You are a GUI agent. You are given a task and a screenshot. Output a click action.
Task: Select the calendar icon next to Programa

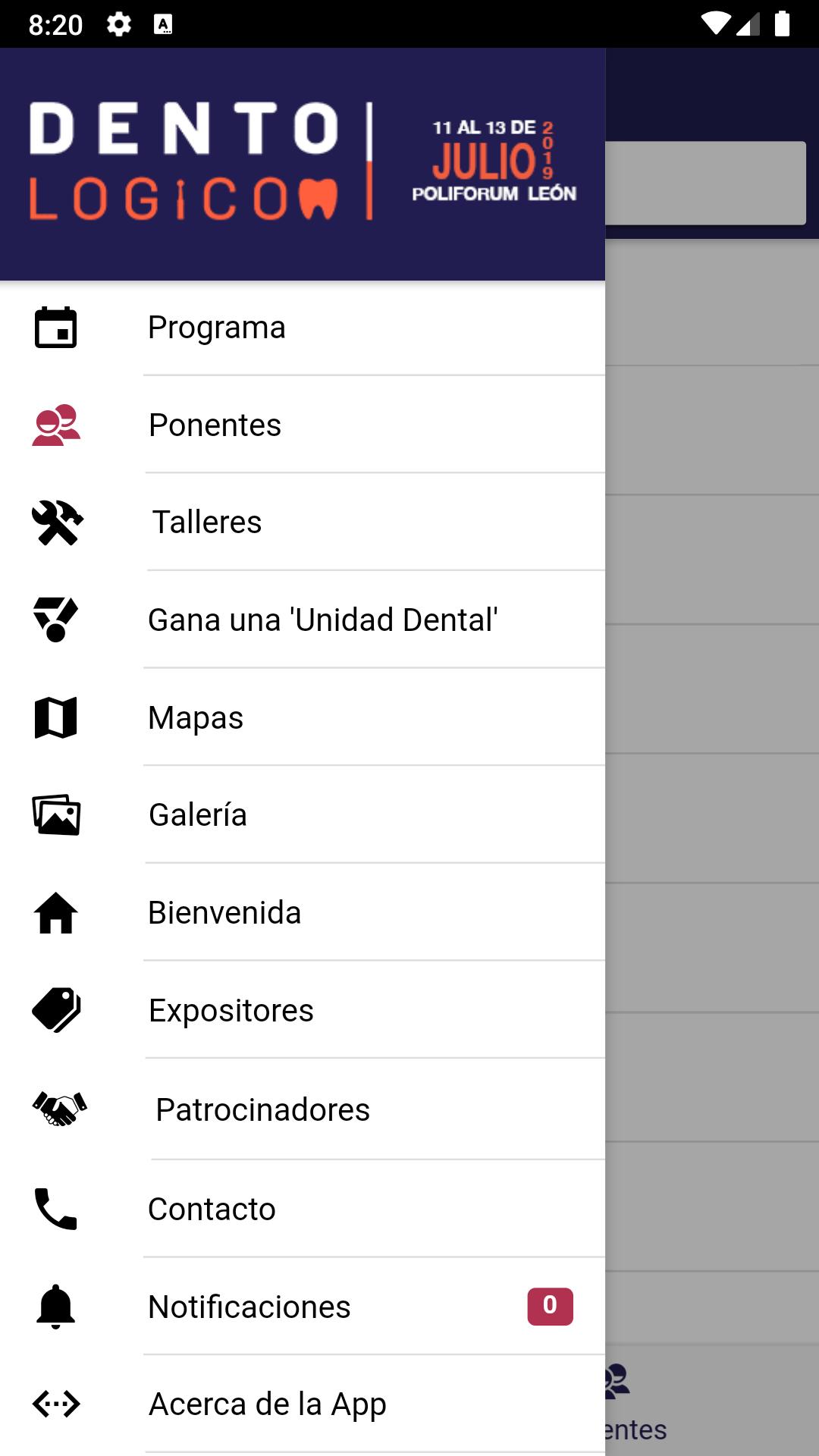[x=55, y=327]
